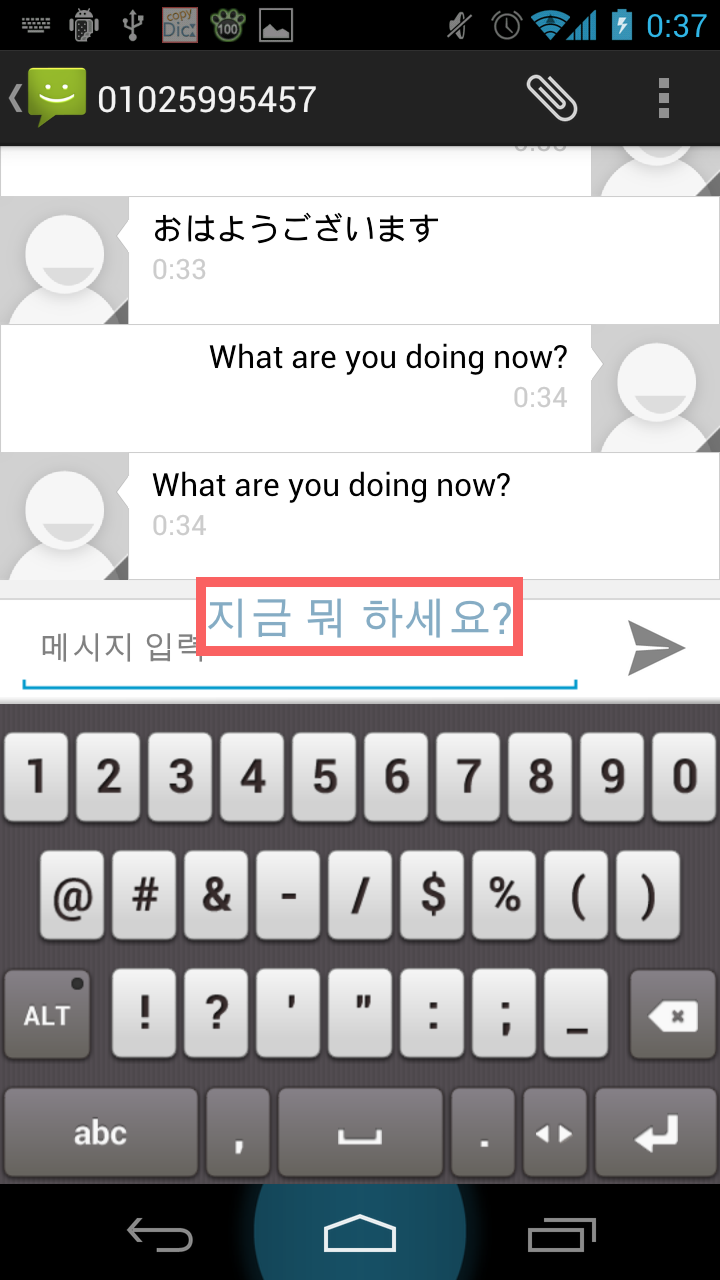
Task: Open the received おはようございます message
Action: 424,260
